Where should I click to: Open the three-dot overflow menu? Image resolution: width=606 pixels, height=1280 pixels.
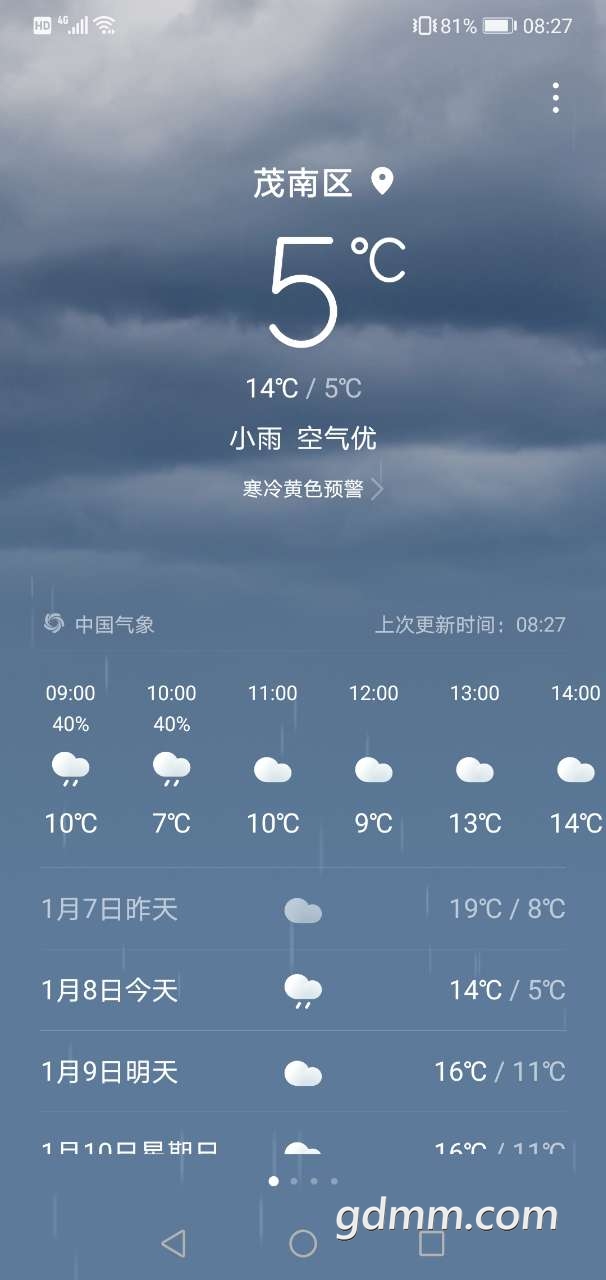coord(555,98)
